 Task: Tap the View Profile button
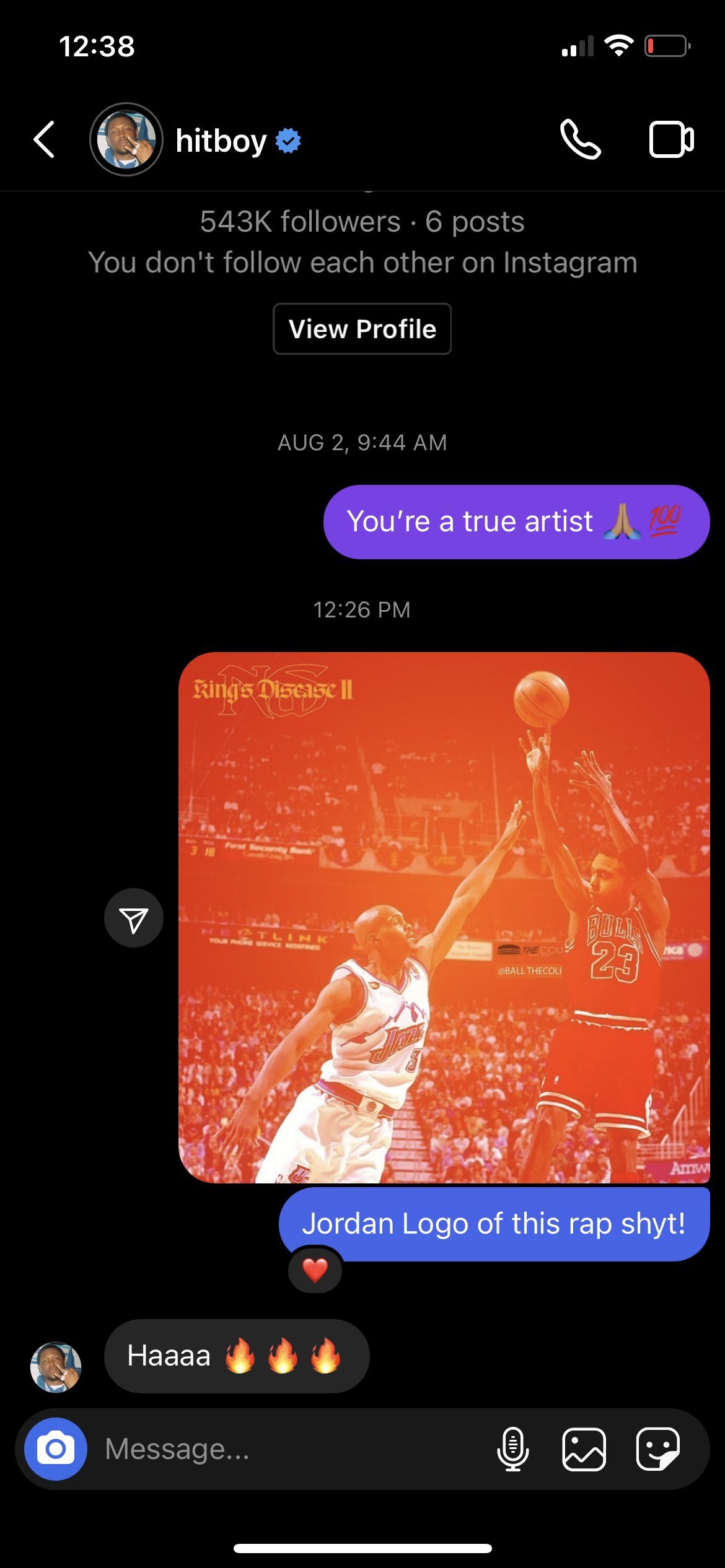coord(362,329)
